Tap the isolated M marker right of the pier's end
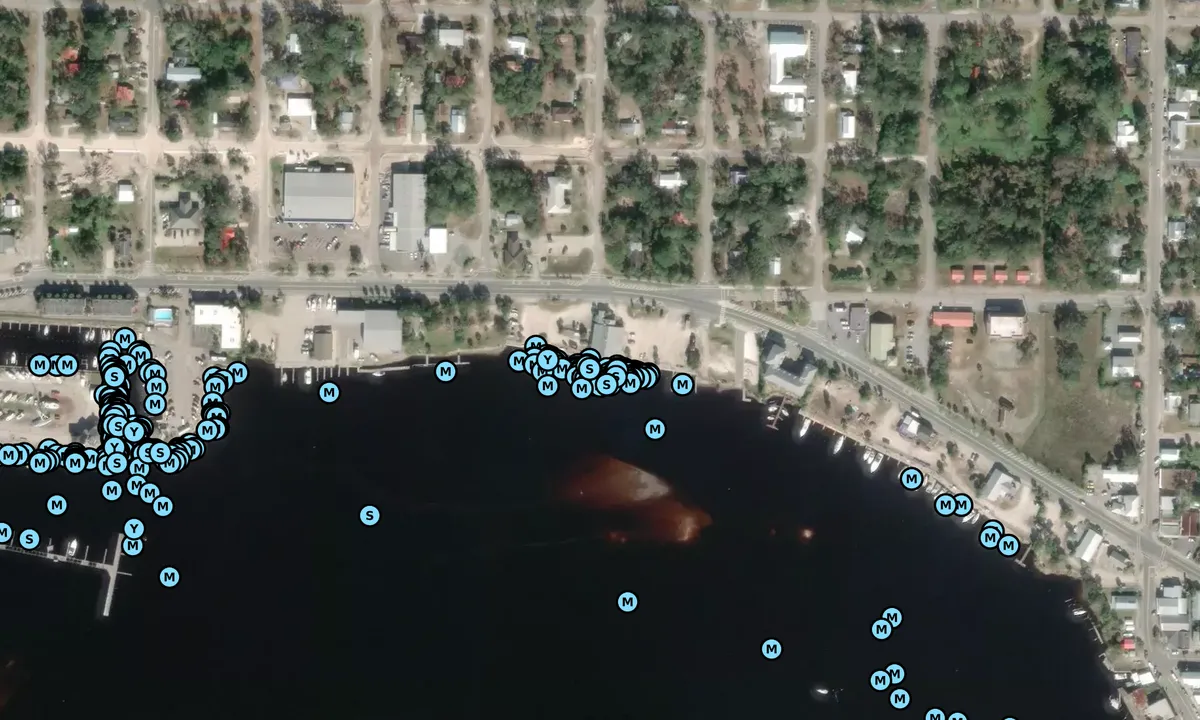Viewport: 1200px width, 720px height. (x=169, y=576)
